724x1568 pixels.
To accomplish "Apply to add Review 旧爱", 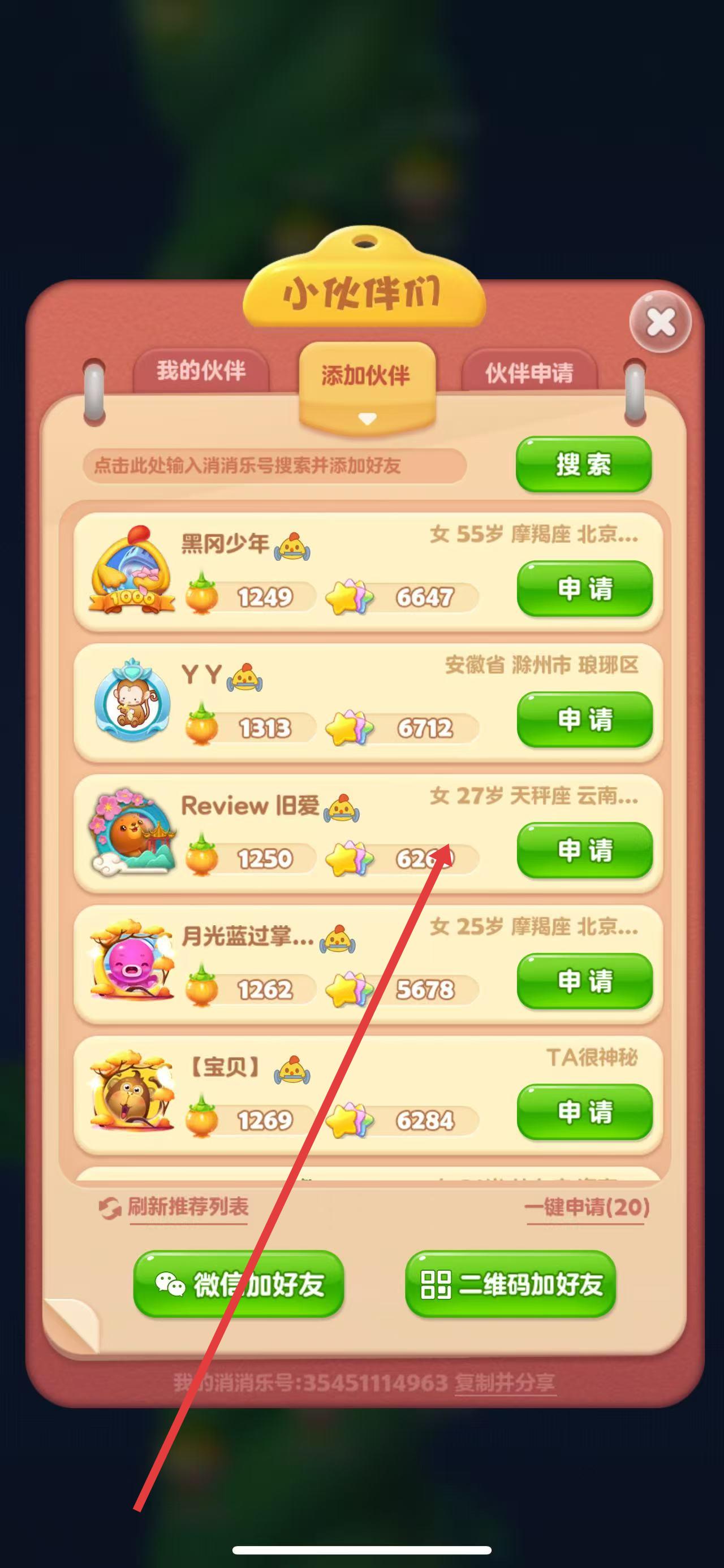I will (x=584, y=850).
